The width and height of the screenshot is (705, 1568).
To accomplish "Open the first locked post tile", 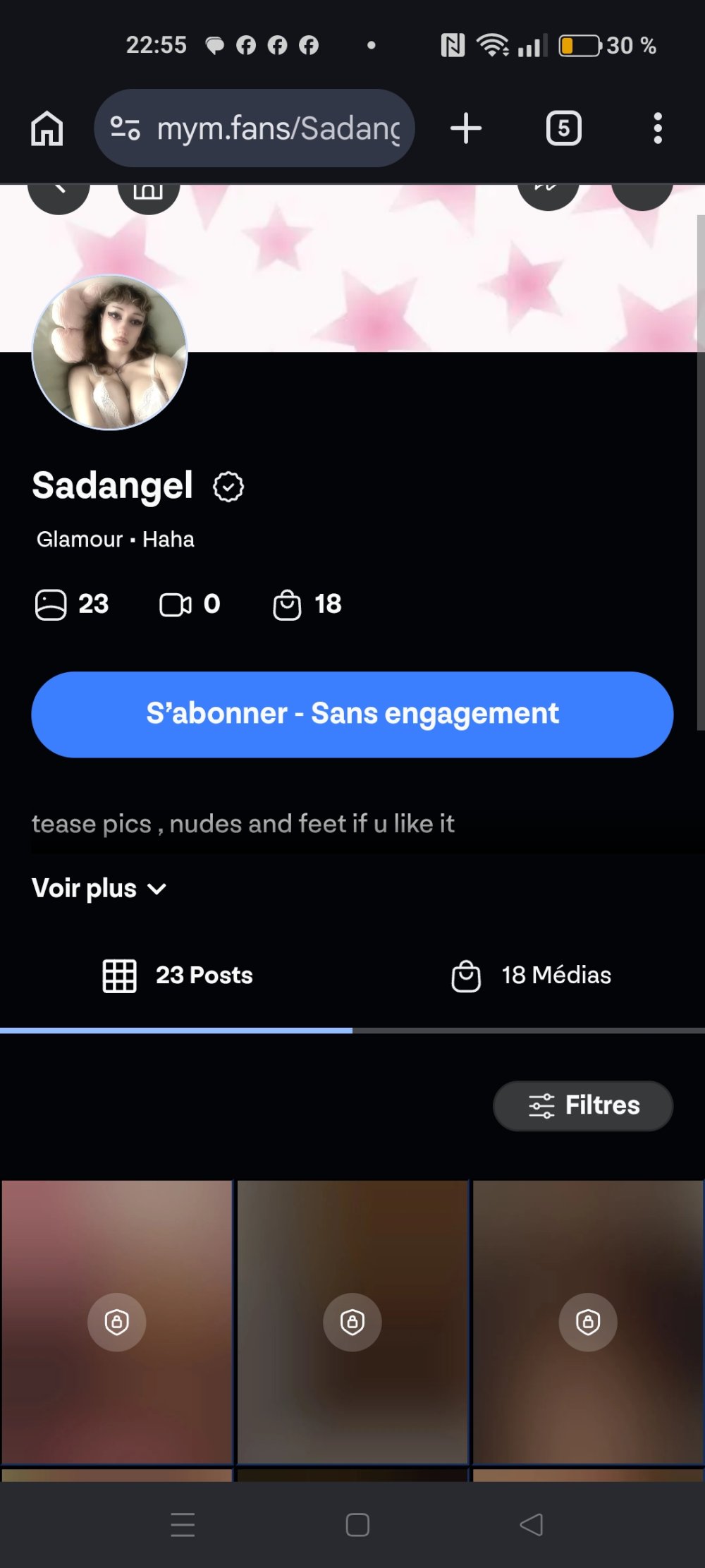I will pyautogui.click(x=117, y=1322).
